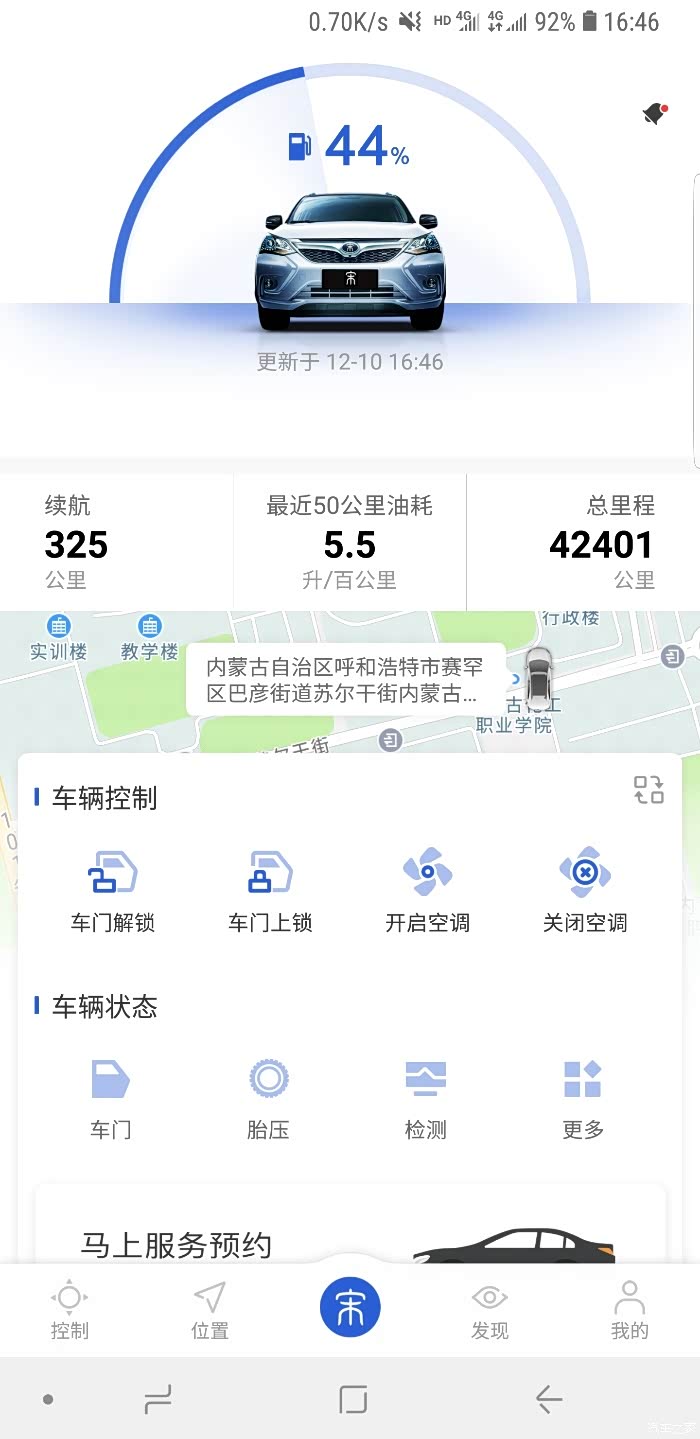The height and width of the screenshot is (1439, 700).
Task: Open the vehicle location address on map
Action: (x=344, y=680)
